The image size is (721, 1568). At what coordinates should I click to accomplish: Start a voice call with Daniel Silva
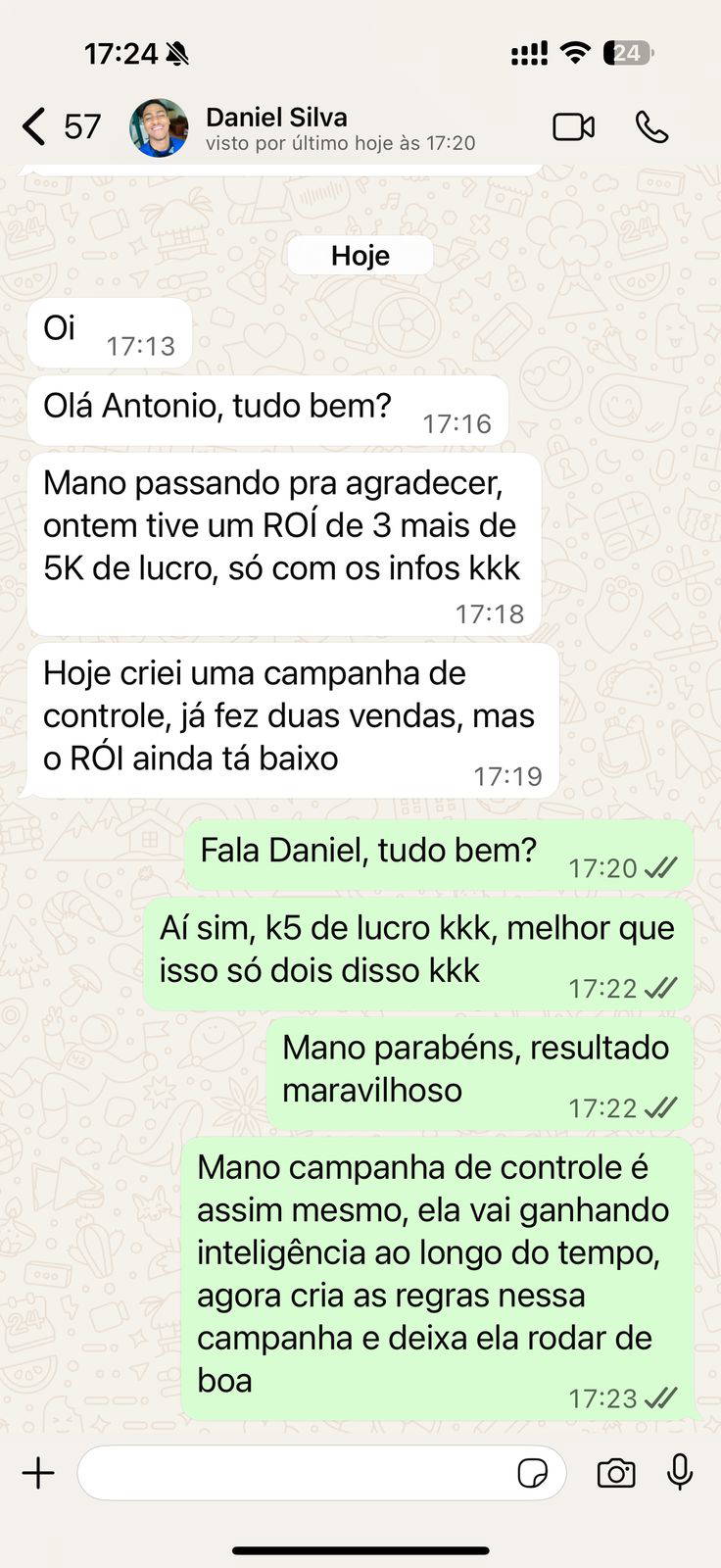tap(651, 127)
